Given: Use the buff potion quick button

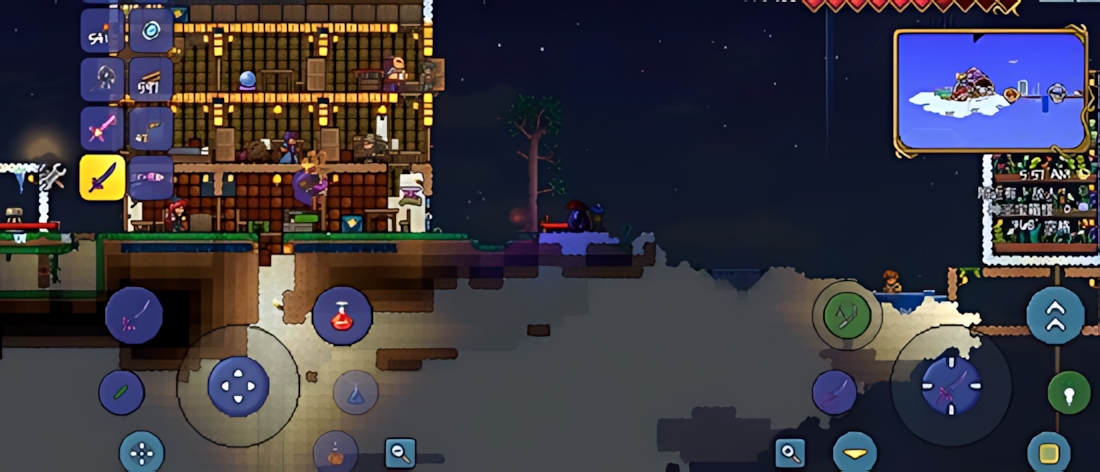Looking at the screenshot, I should [336, 453].
